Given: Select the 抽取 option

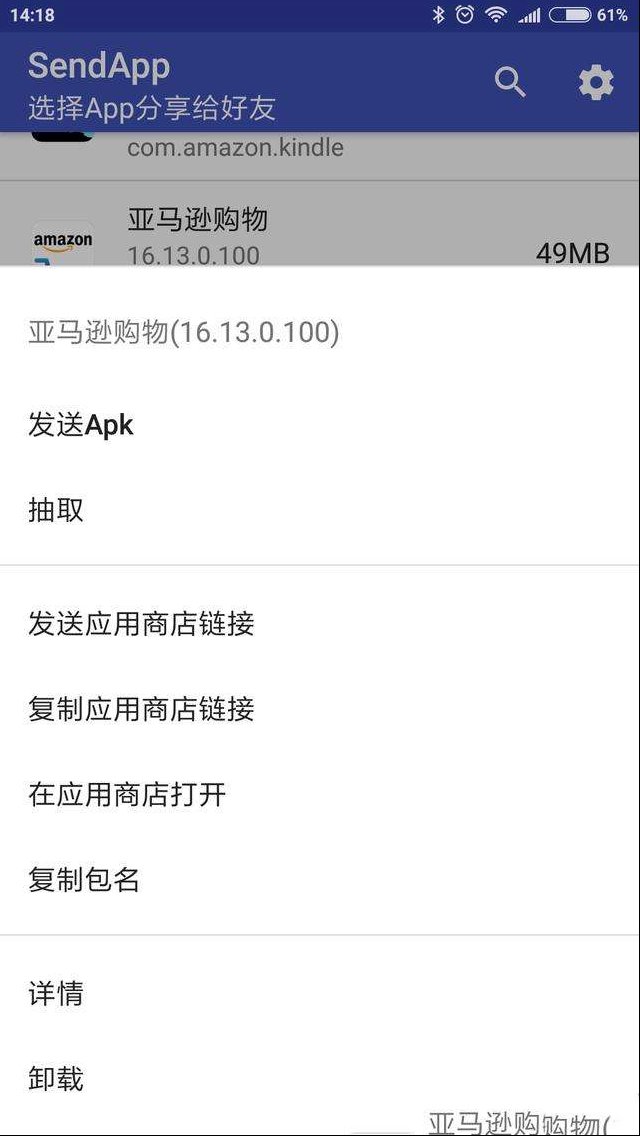Looking at the screenshot, I should click(320, 511).
